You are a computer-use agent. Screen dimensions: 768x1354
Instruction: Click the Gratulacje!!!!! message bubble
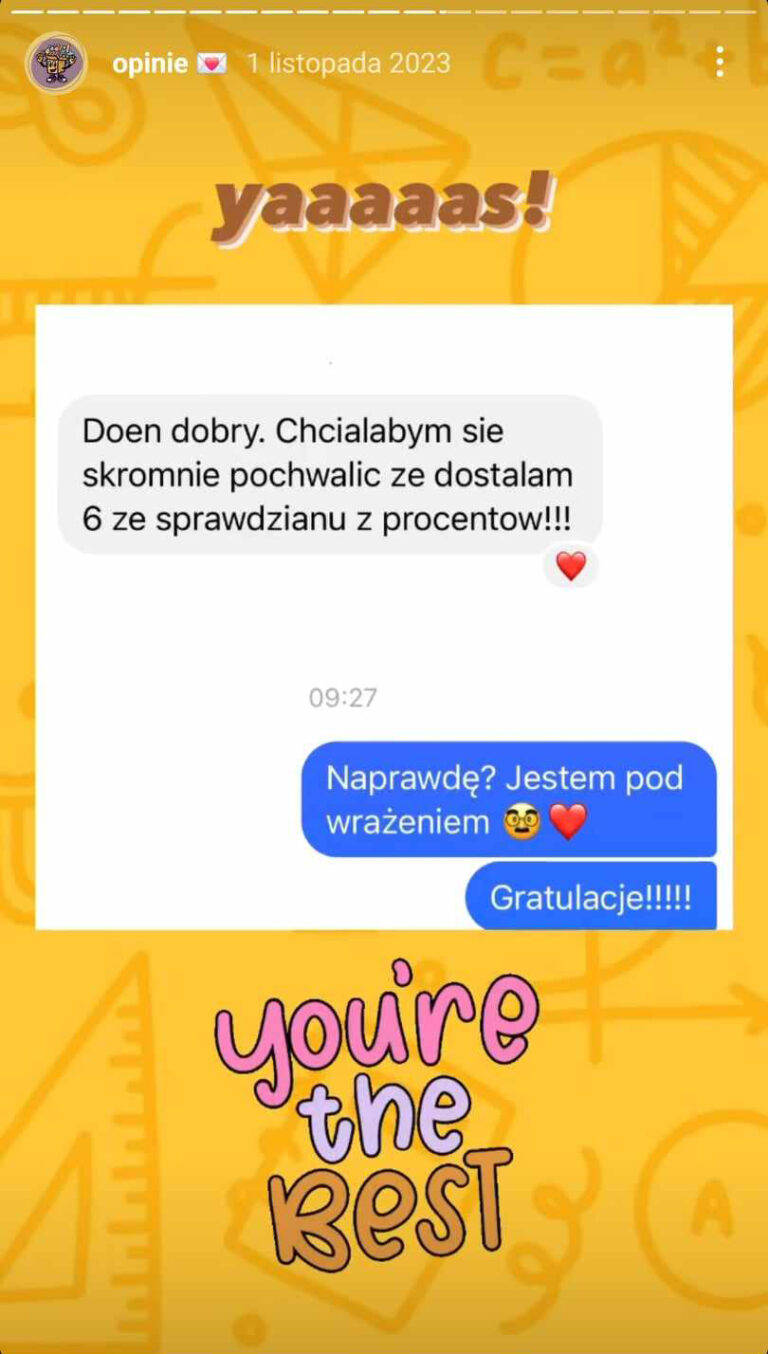click(x=591, y=896)
